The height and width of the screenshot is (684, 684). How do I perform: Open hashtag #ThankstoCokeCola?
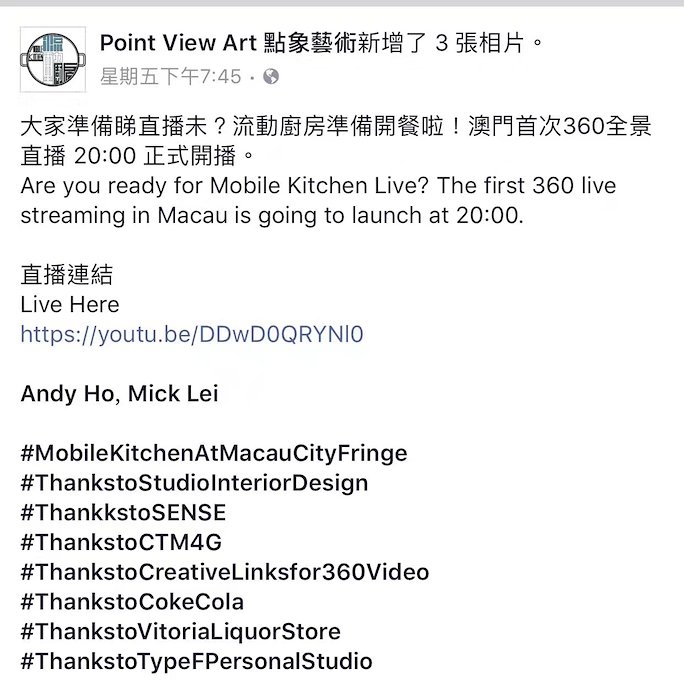(x=132, y=602)
